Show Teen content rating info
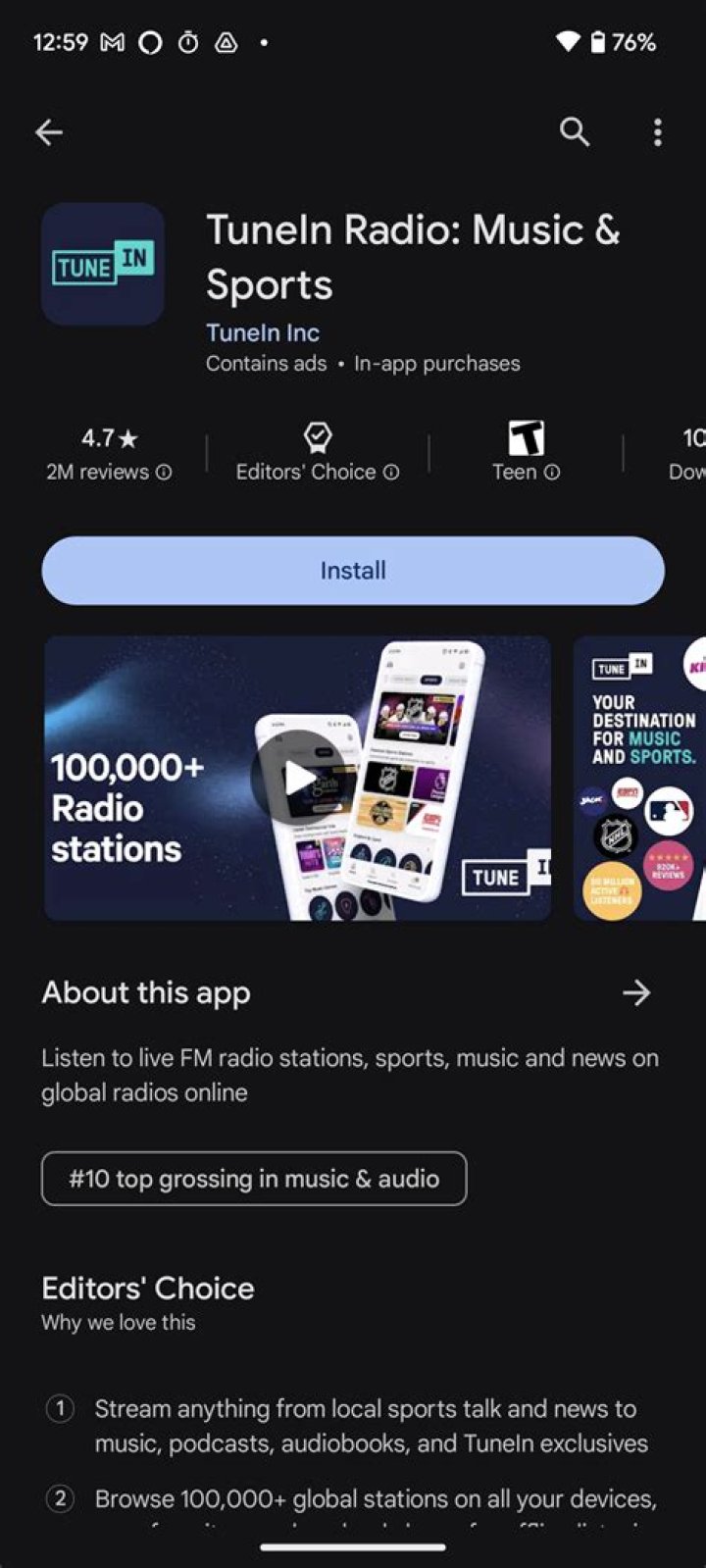The width and height of the screenshot is (706, 1568). coord(526,454)
